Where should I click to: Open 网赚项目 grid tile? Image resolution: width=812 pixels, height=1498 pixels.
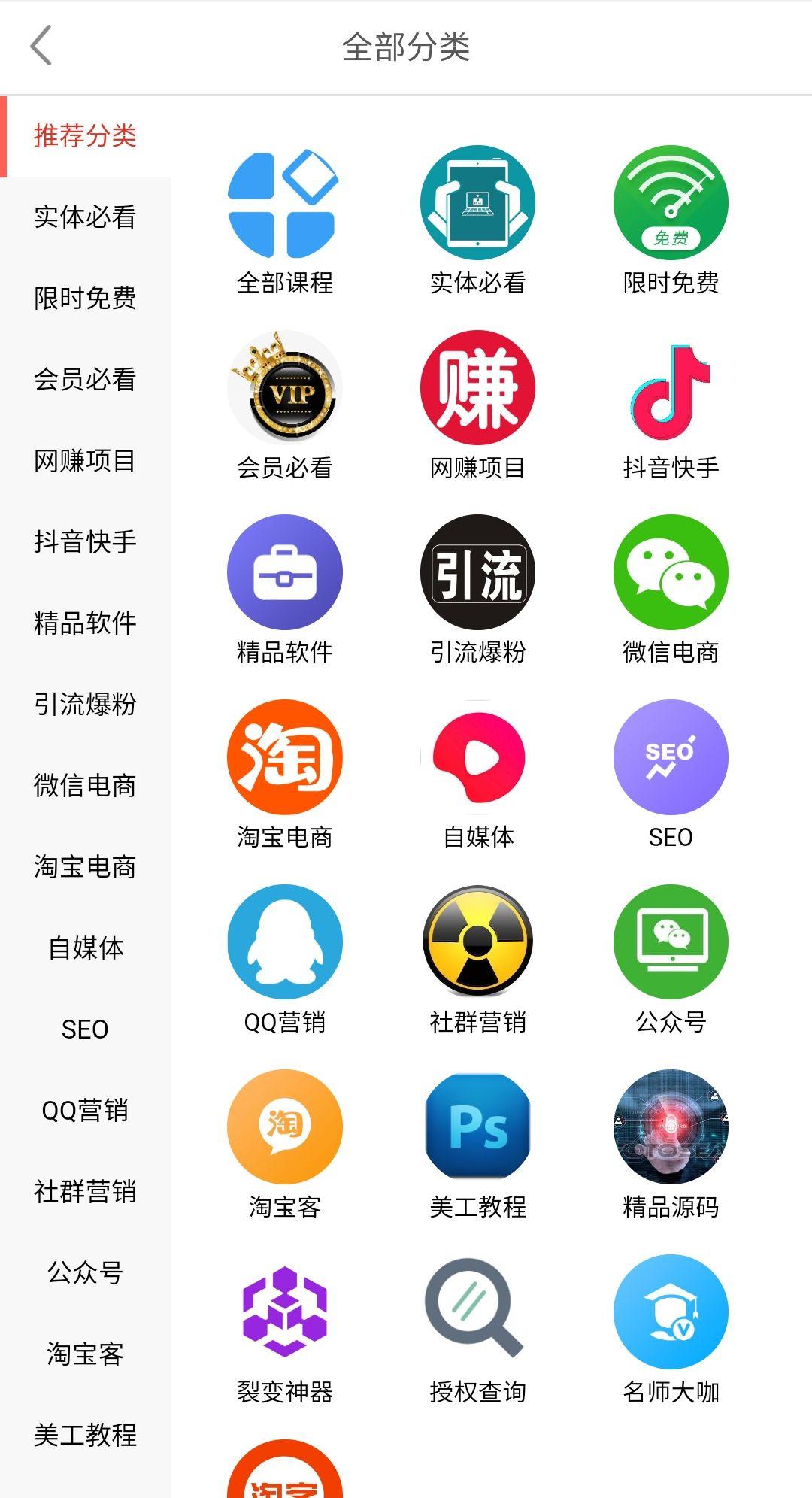[477, 388]
